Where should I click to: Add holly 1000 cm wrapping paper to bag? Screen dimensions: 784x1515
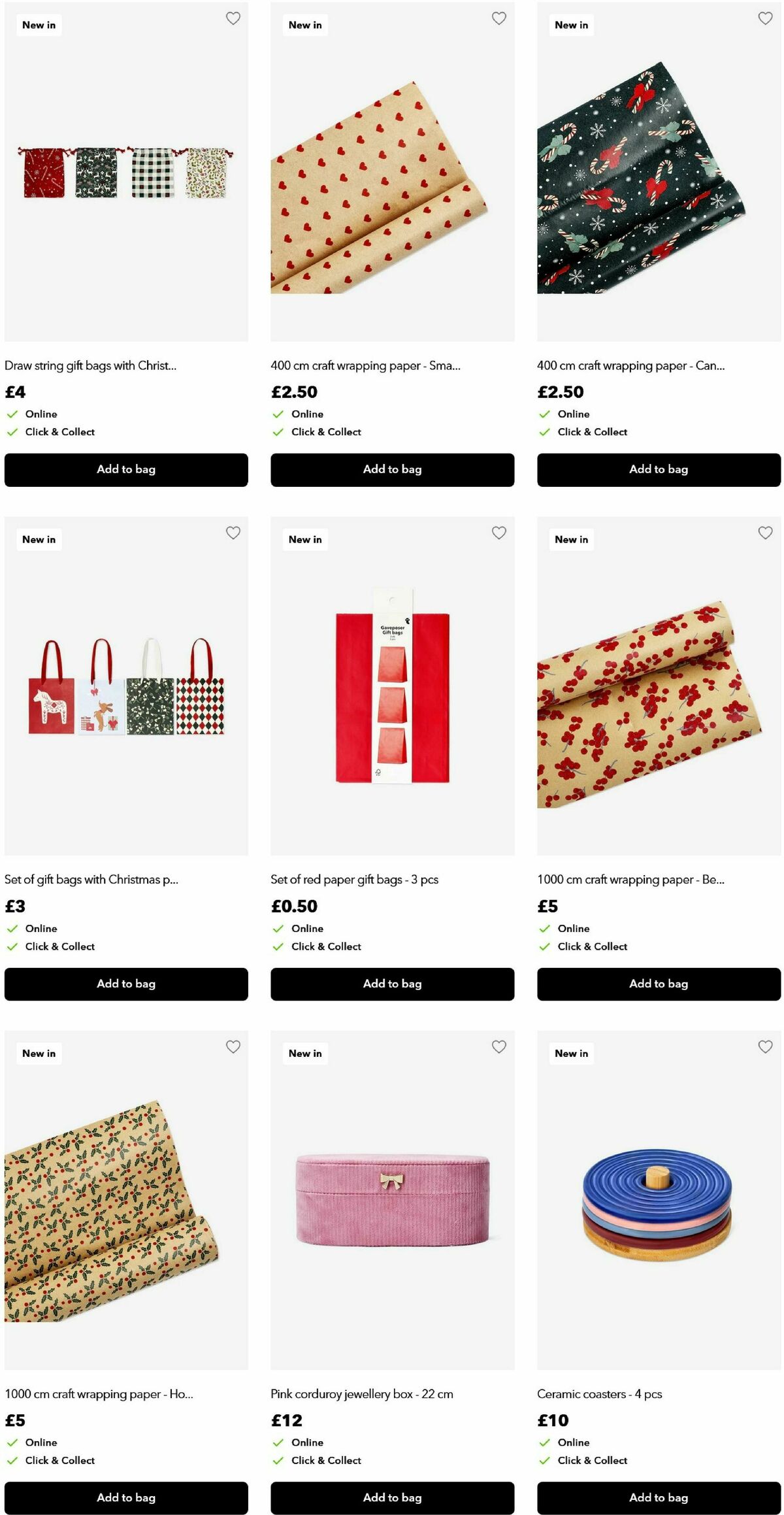pos(126,1497)
